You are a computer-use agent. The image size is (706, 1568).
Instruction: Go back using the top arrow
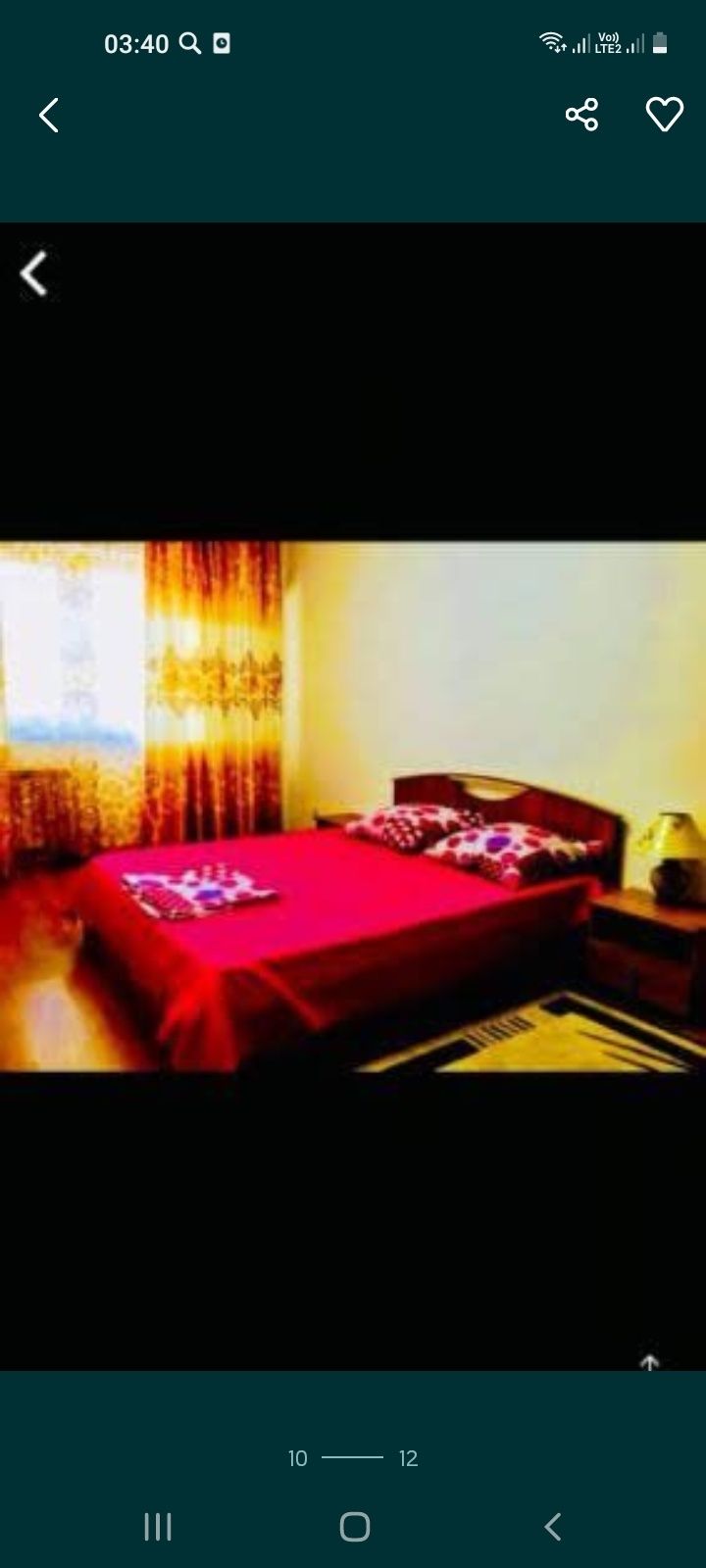coord(48,116)
